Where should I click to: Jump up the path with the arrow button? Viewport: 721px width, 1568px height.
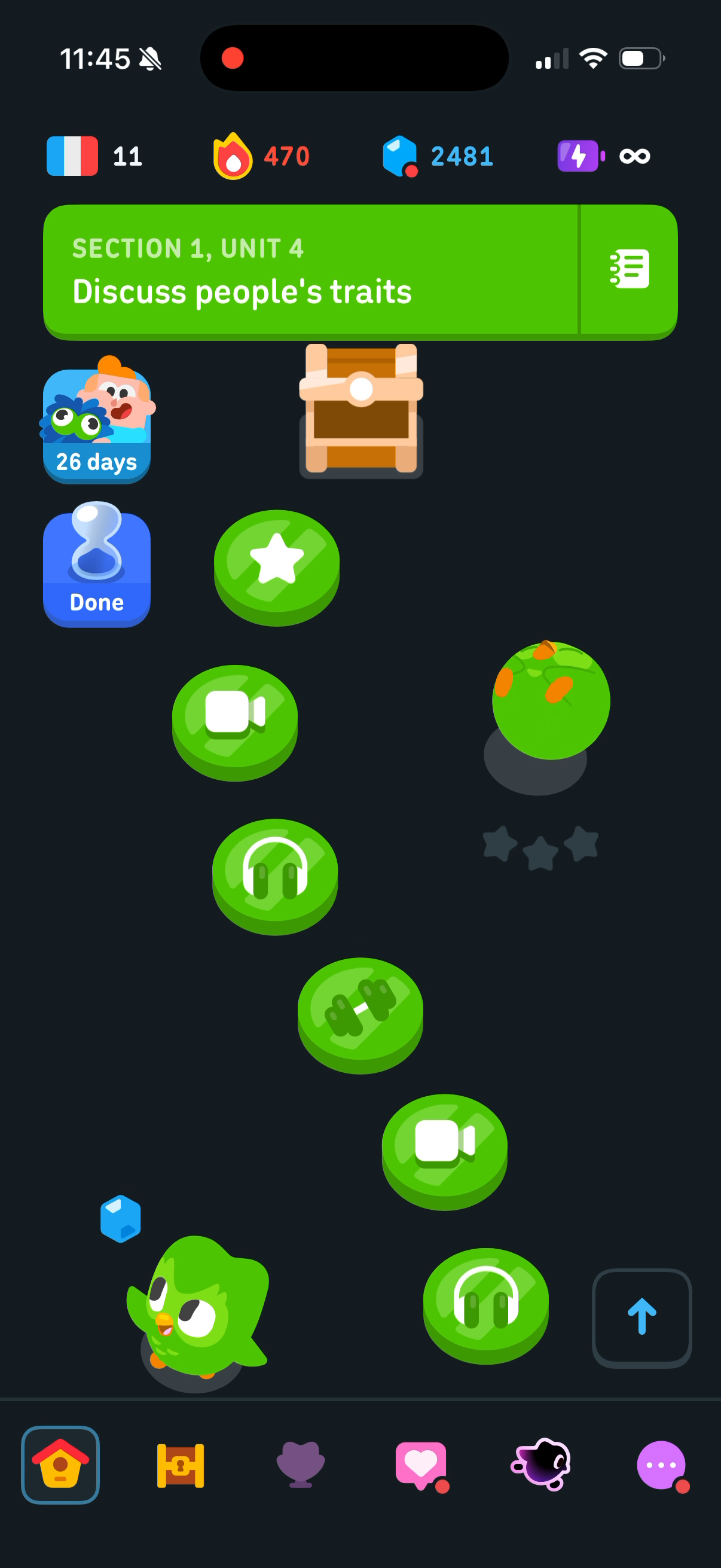[x=642, y=1318]
